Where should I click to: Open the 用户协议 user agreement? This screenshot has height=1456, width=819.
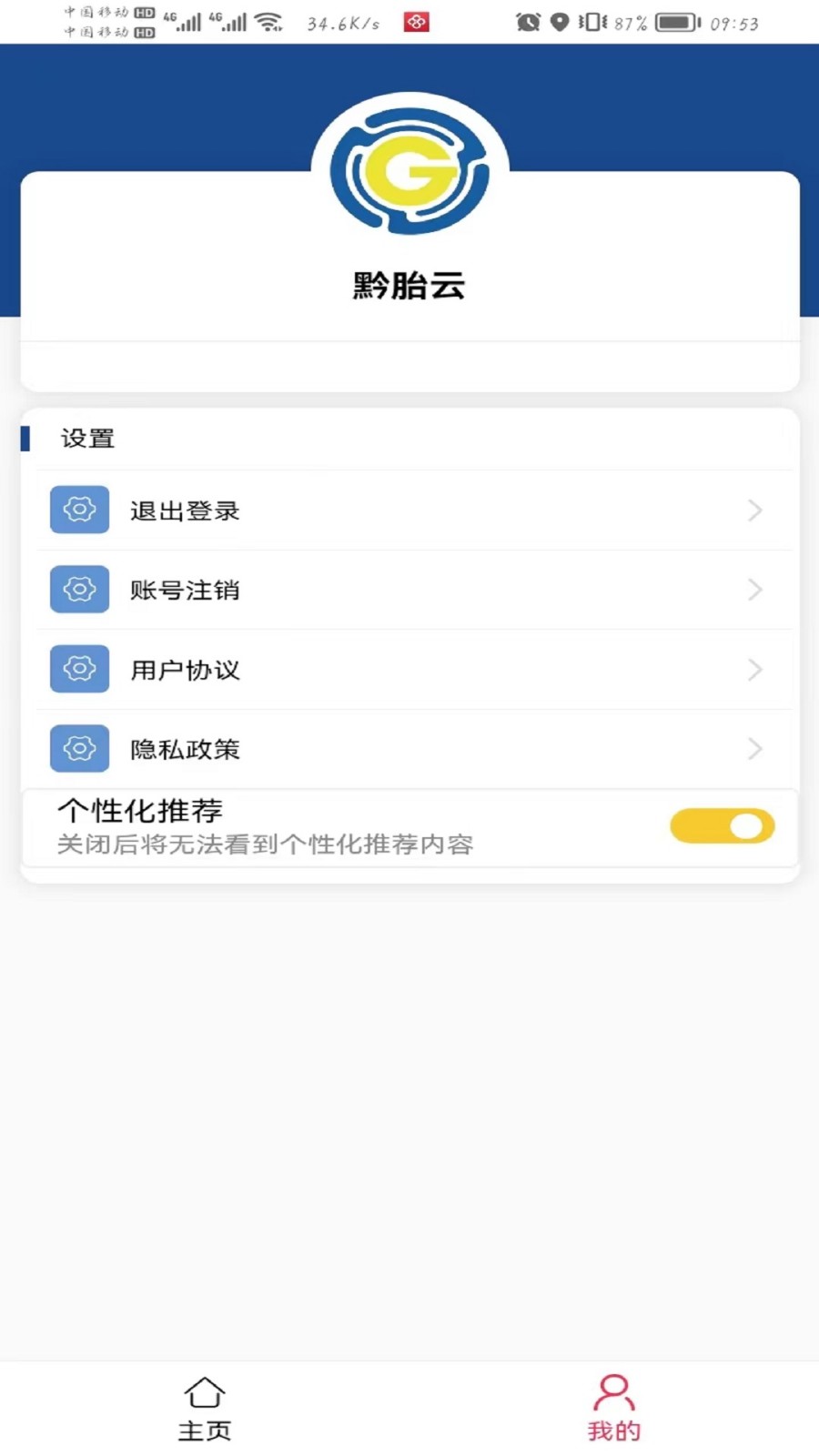pos(186,669)
